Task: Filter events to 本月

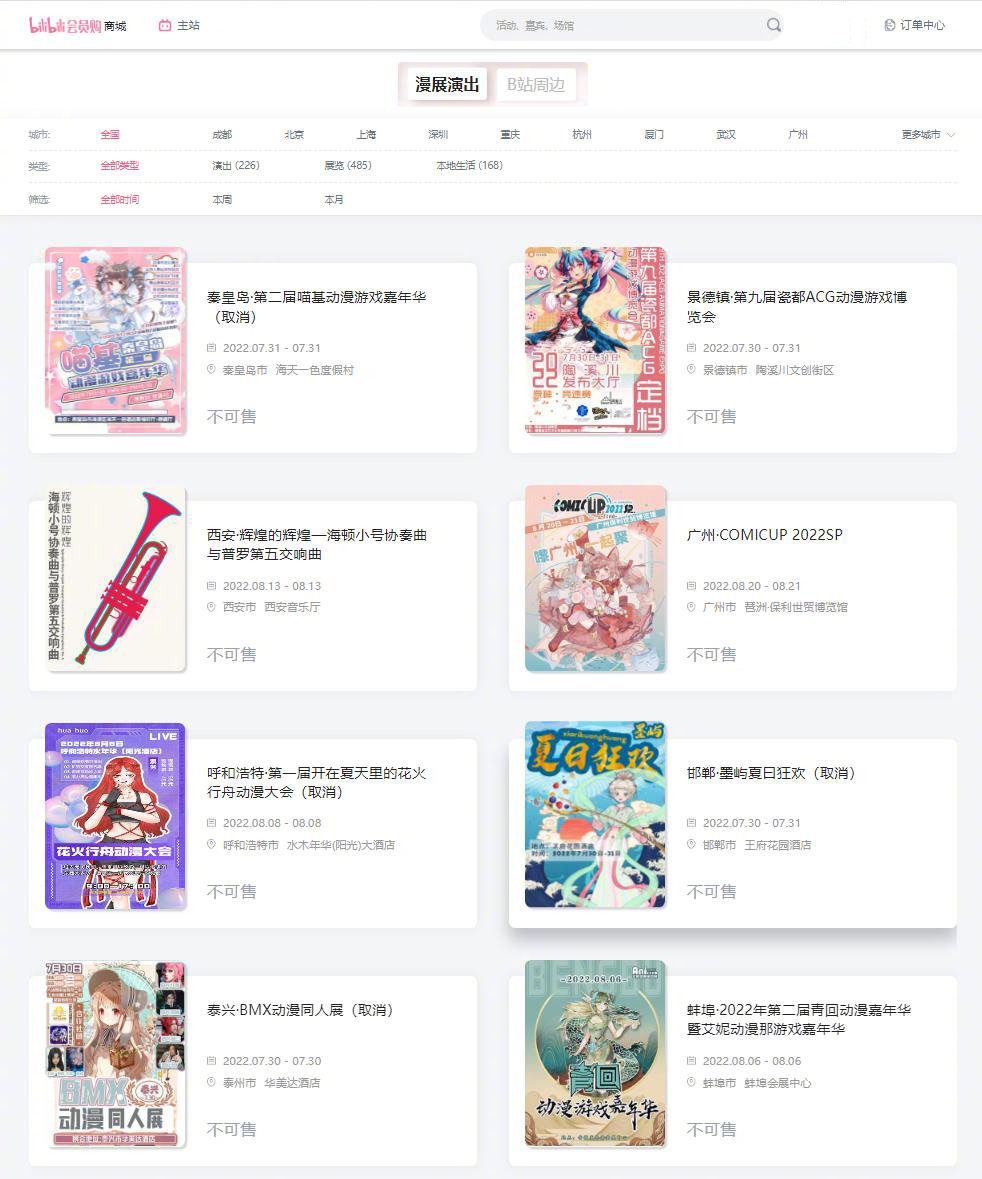Action: click(x=334, y=199)
